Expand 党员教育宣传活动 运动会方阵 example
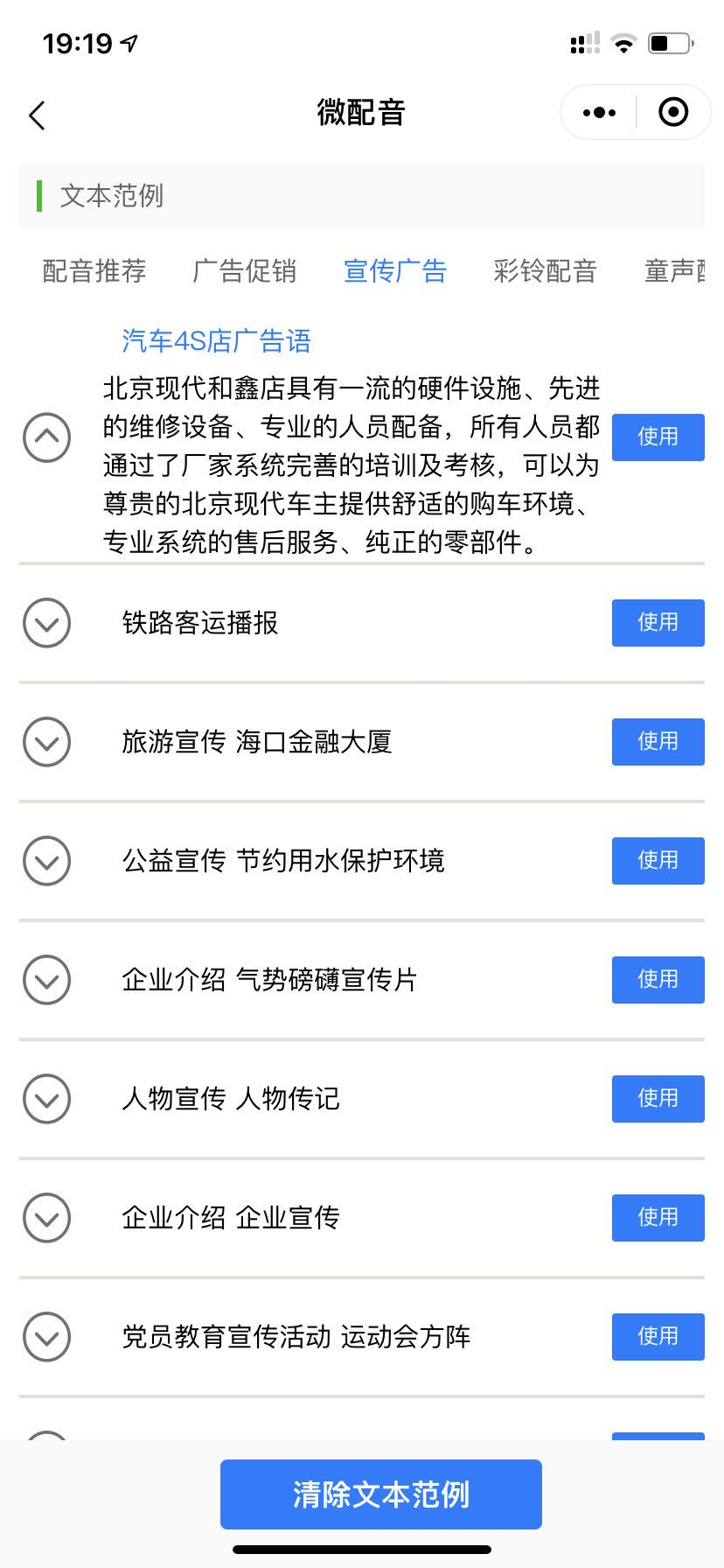The image size is (724, 1568). [x=46, y=1337]
